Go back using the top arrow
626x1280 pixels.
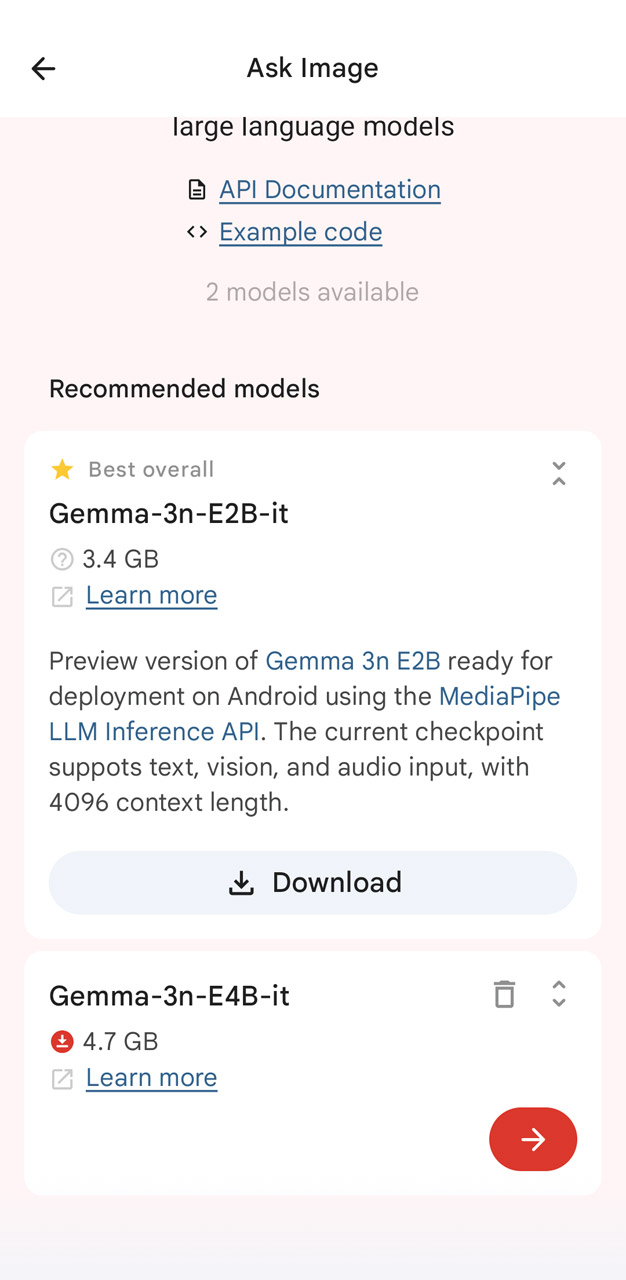click(x=43, y=68)
